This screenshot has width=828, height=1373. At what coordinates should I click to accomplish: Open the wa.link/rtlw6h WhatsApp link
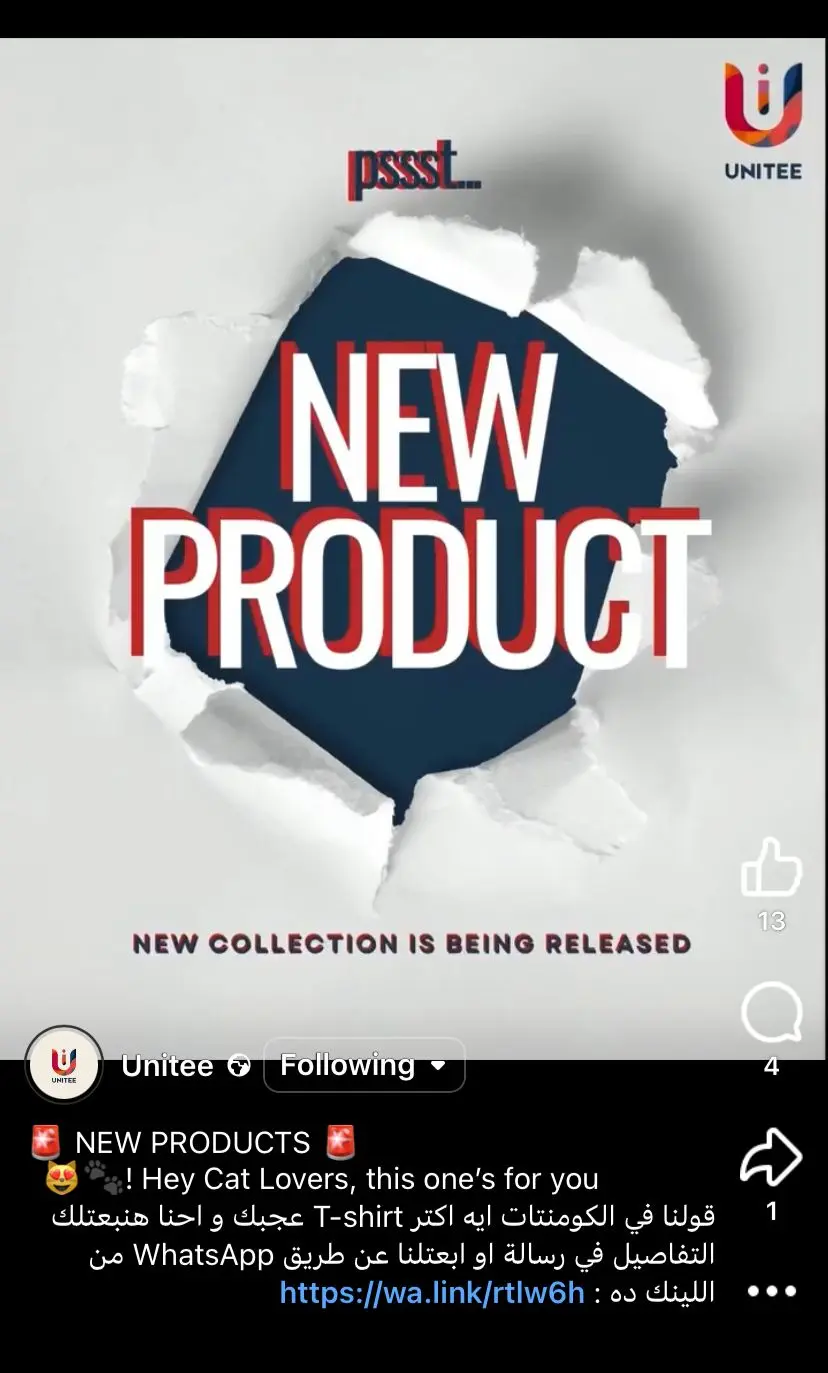click(x=432, y=1292)
